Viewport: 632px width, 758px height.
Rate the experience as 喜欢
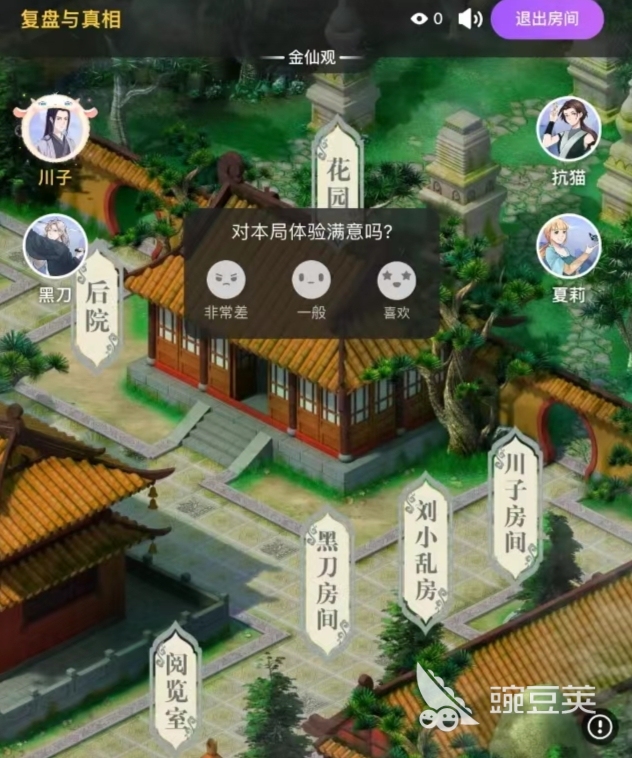(396, 281)
